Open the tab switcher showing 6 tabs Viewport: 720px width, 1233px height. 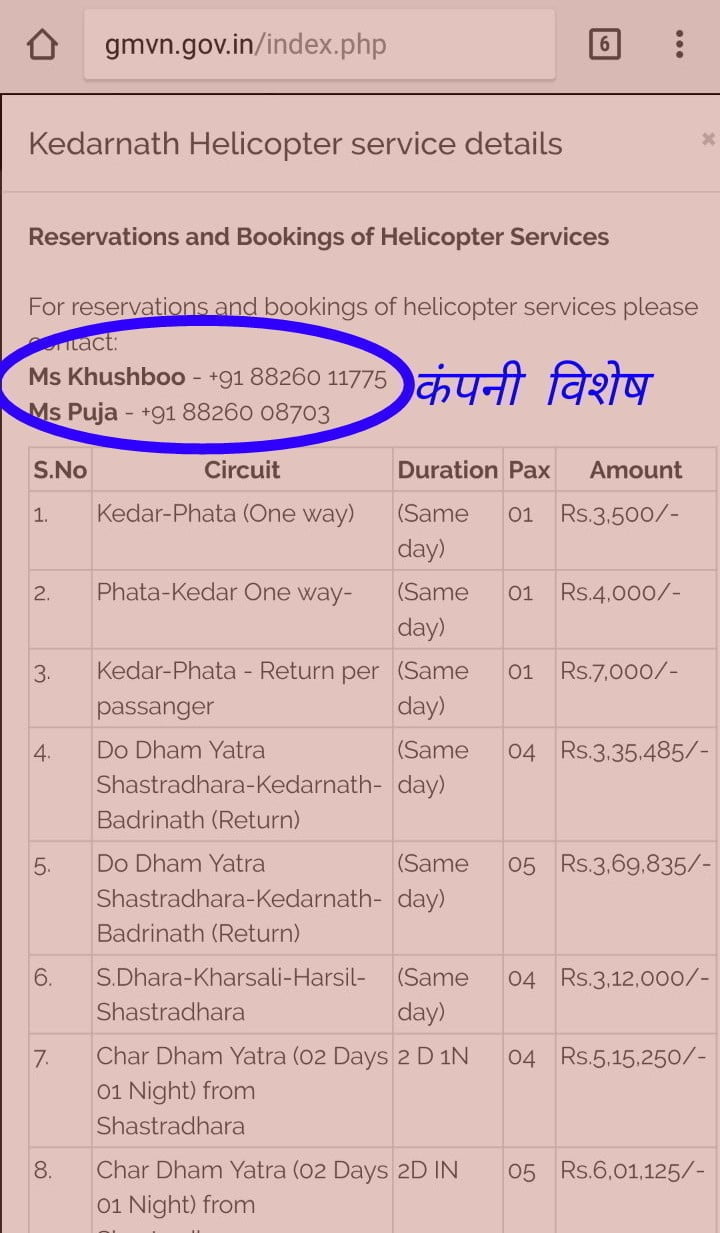(604, 44)
